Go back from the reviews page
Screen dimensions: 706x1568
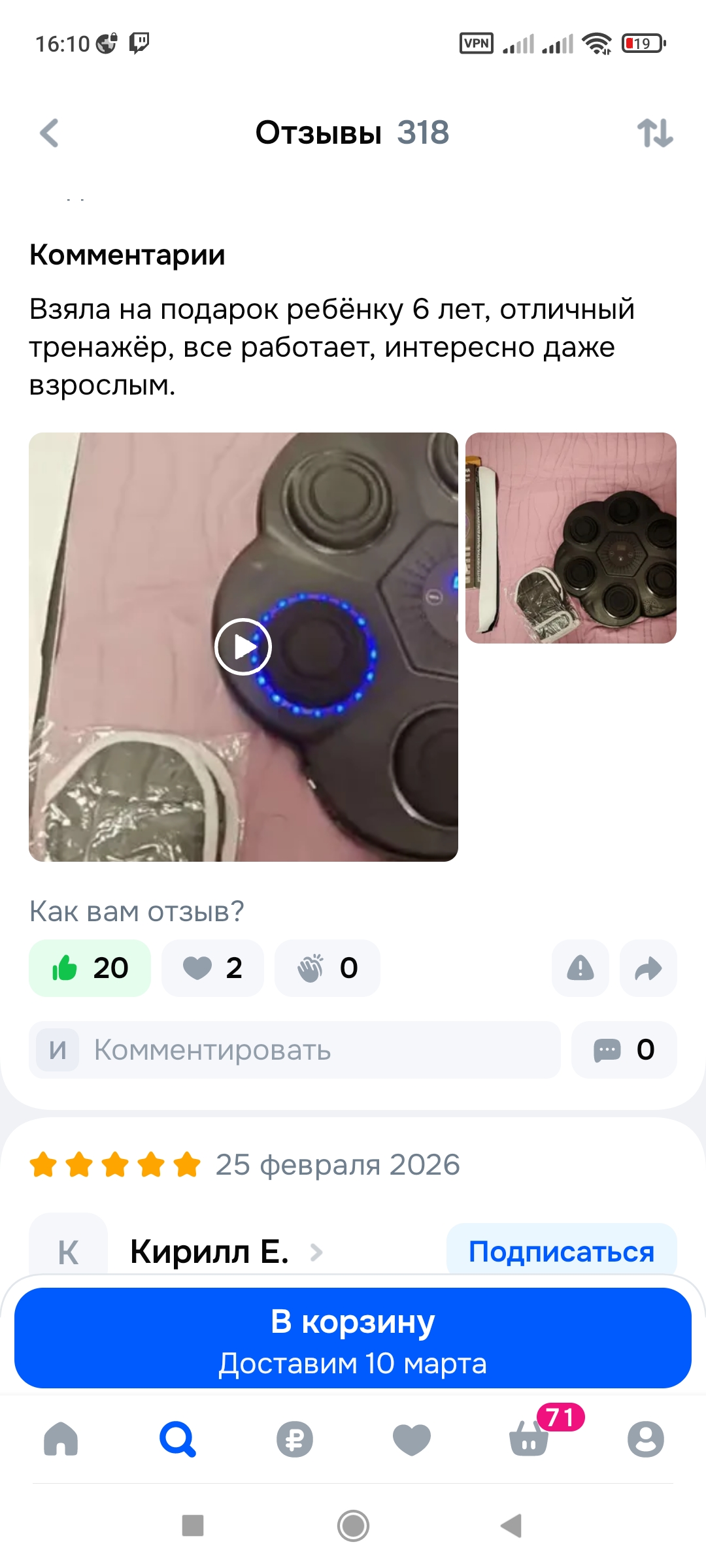pyautogui.click(x=50, y=133)
